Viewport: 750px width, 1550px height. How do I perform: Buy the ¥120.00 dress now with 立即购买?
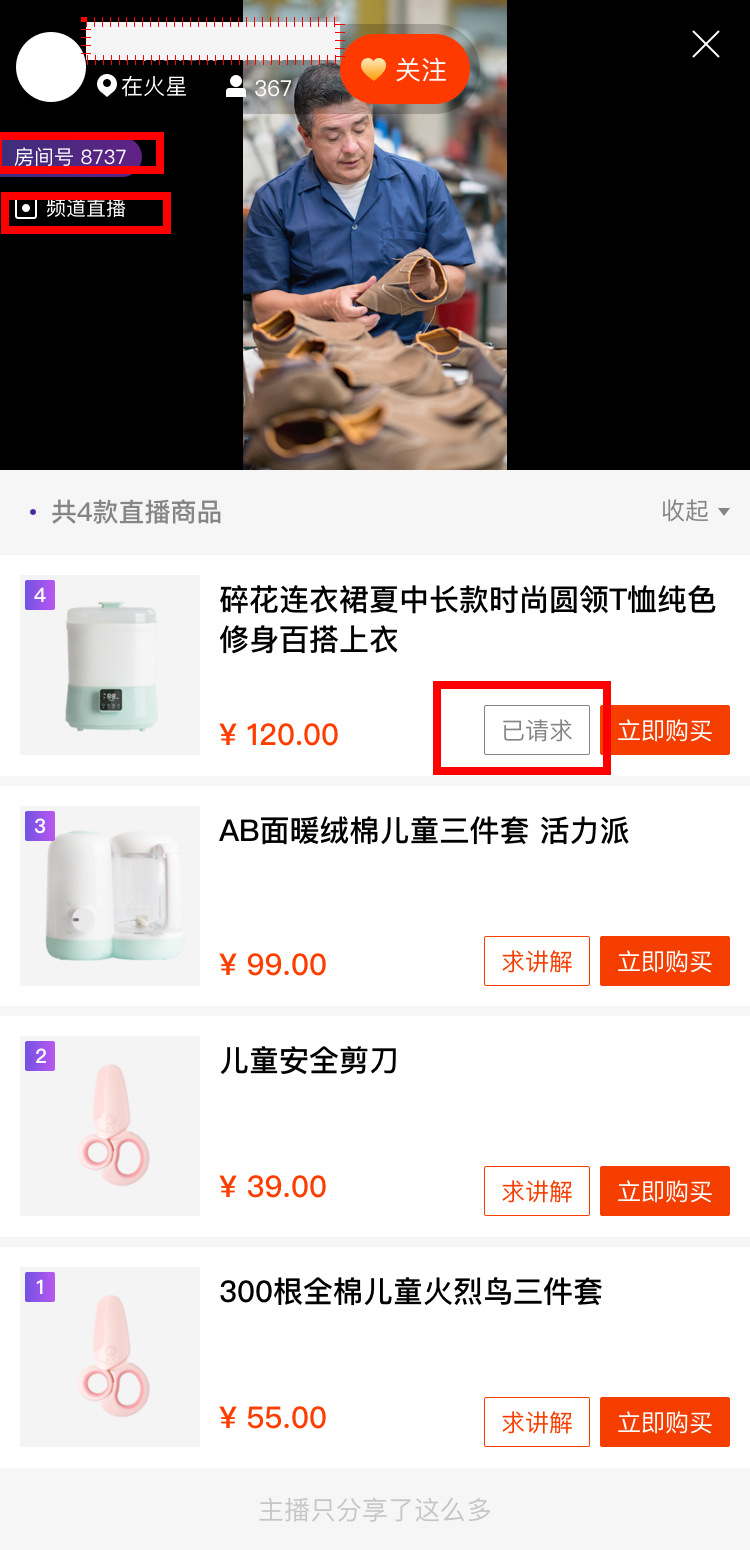click(665, 731)
